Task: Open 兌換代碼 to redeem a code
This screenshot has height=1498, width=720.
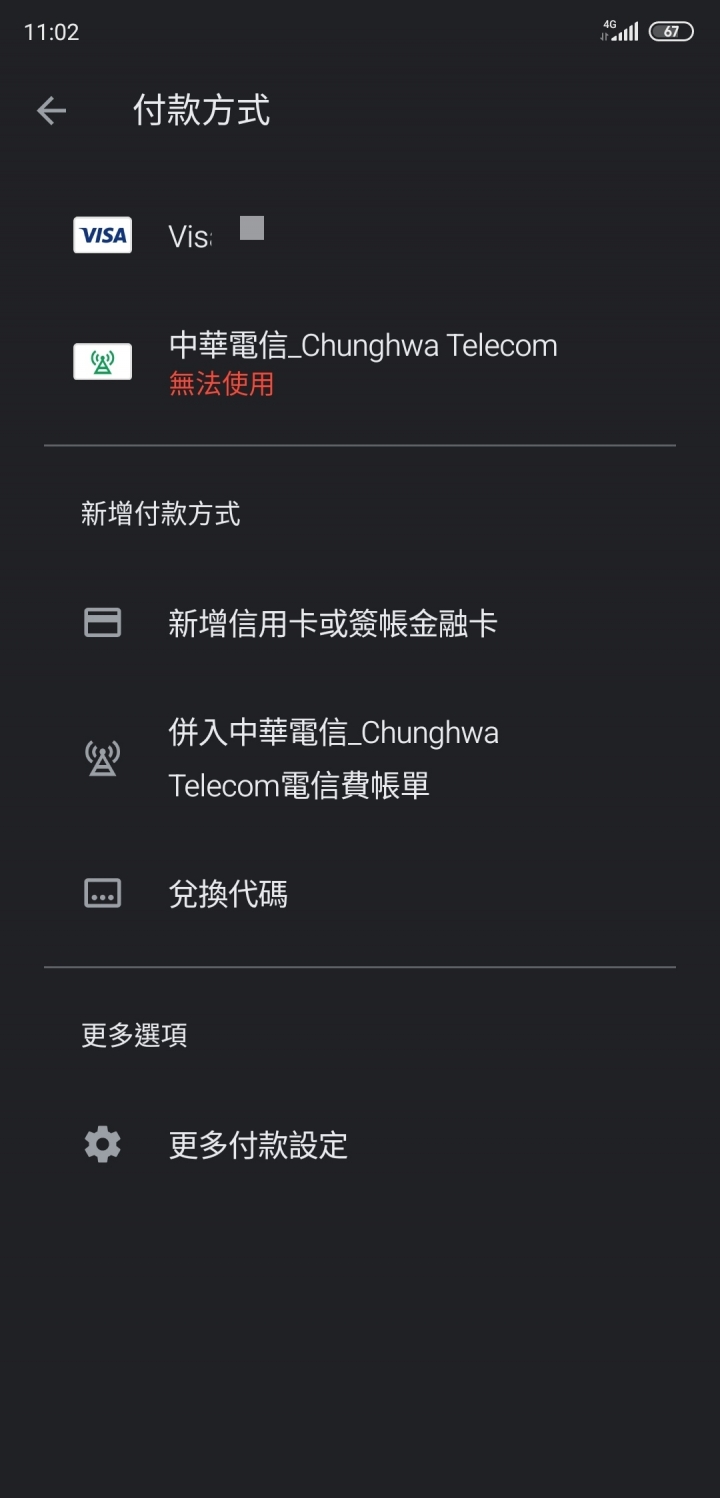Action: click(360, 893)
